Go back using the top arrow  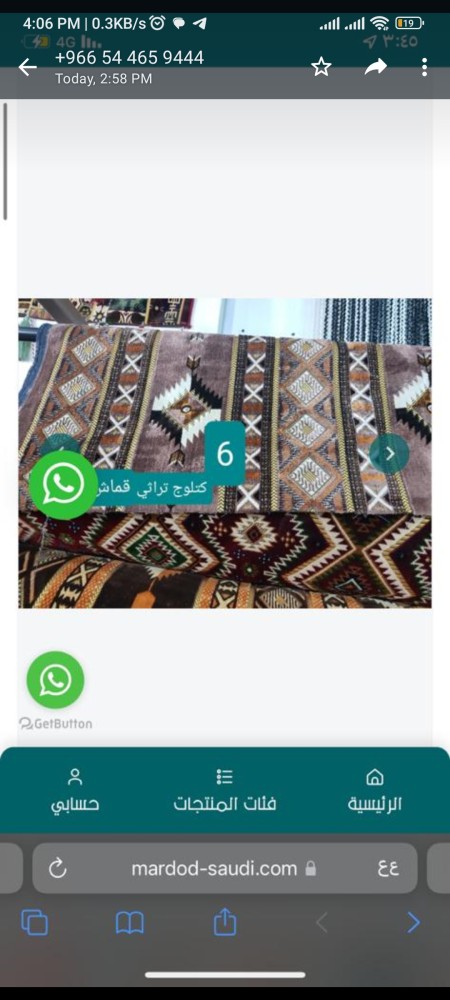[27, 67]
